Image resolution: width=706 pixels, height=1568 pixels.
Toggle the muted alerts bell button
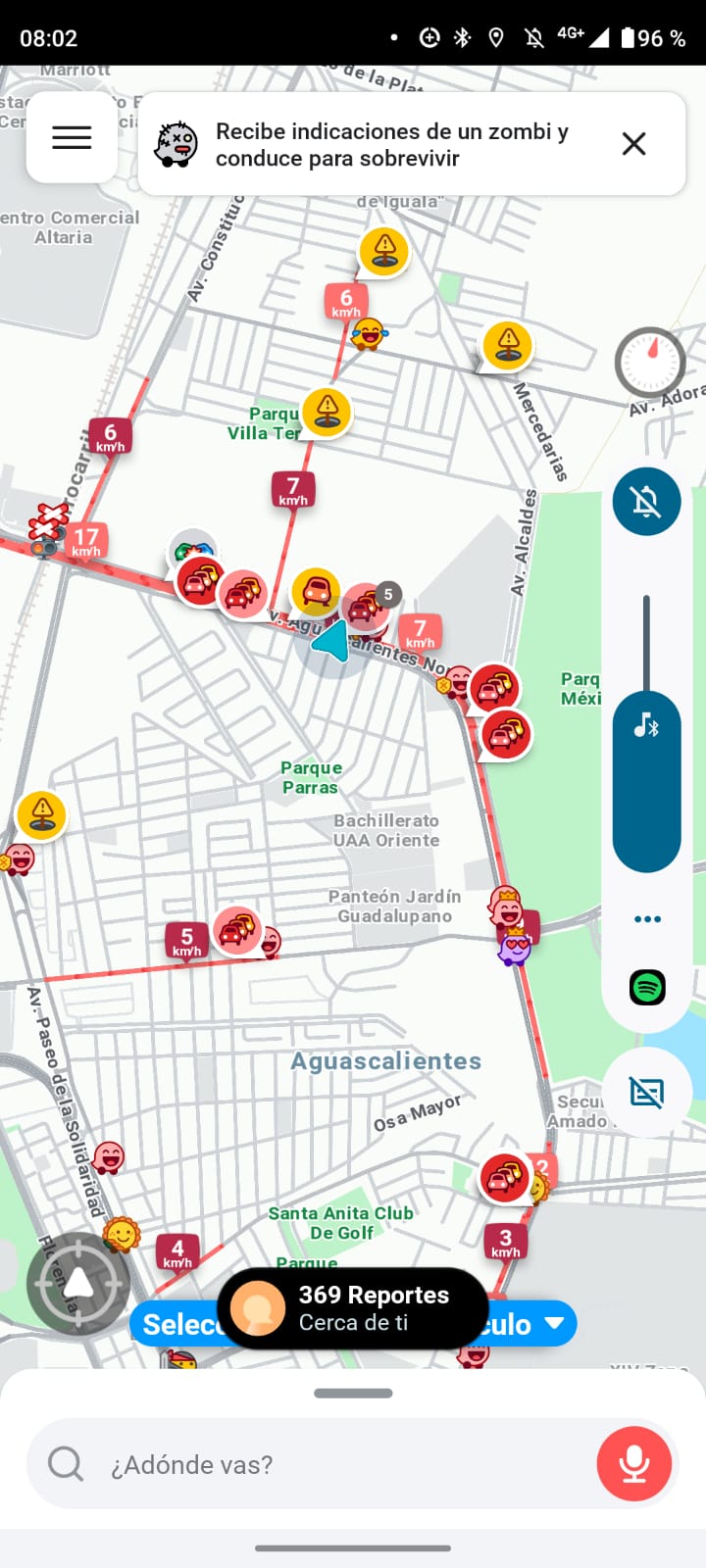647,502
